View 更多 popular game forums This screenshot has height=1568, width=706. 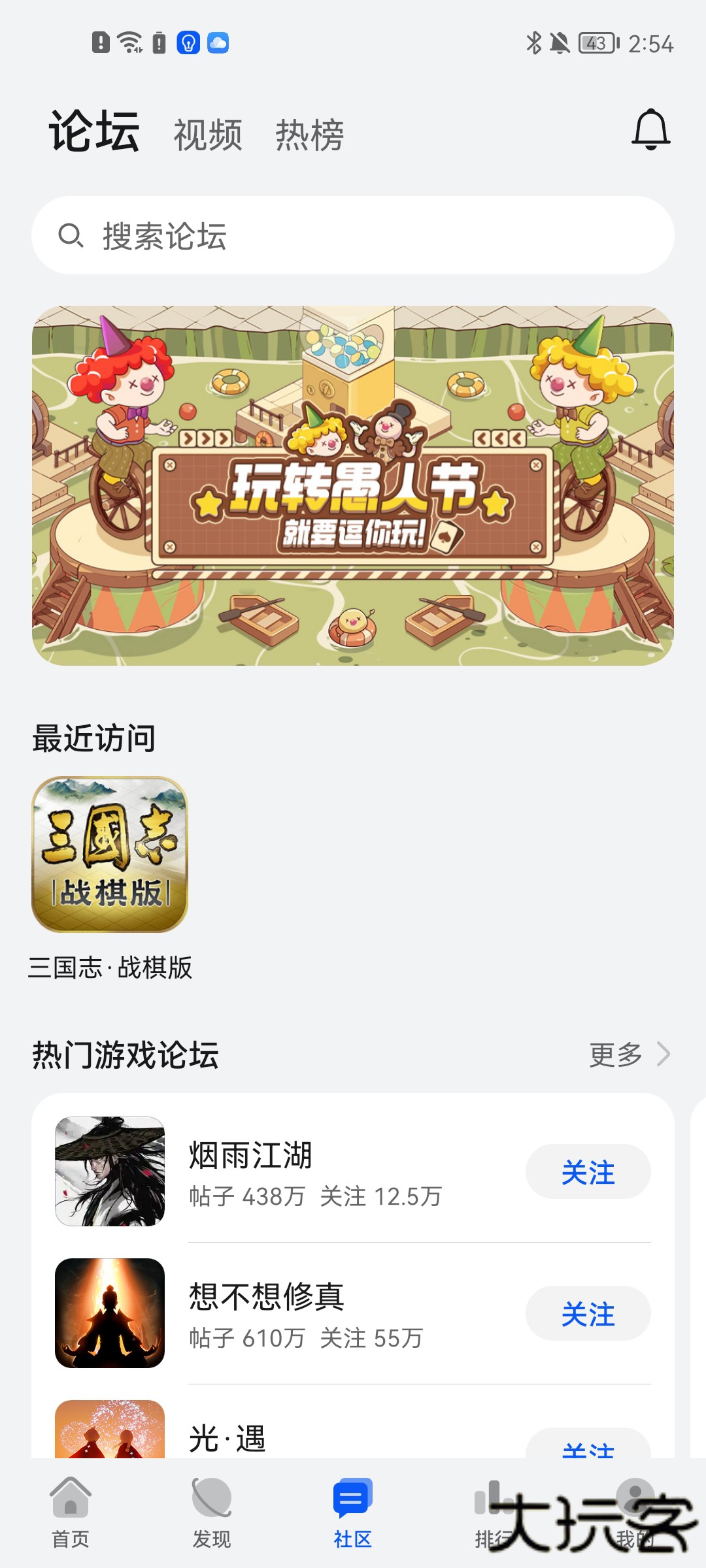(629, 1054)
